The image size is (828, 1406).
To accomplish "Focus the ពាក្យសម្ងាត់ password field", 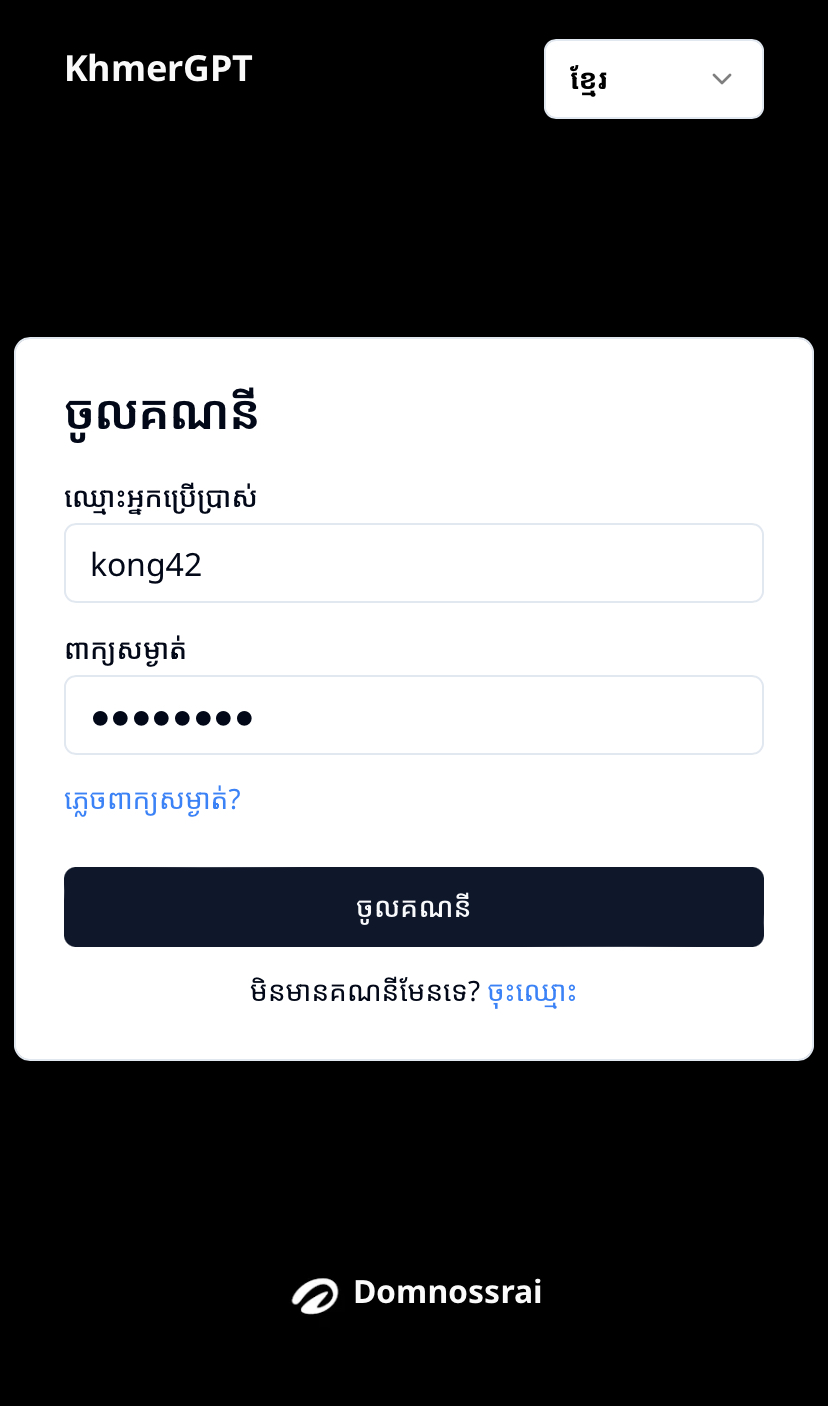I will [x=413, y=716].
